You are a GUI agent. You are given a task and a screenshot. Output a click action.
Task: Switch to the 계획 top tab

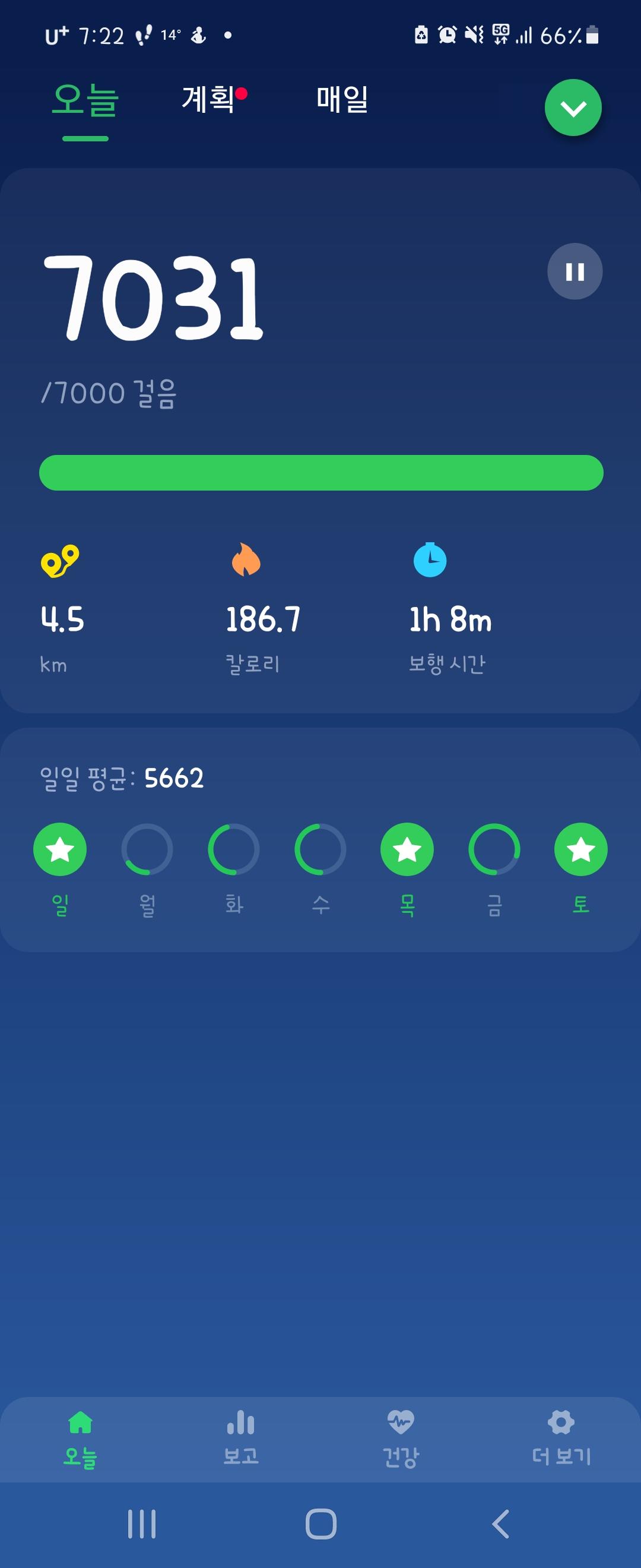(x=208, y=99)
